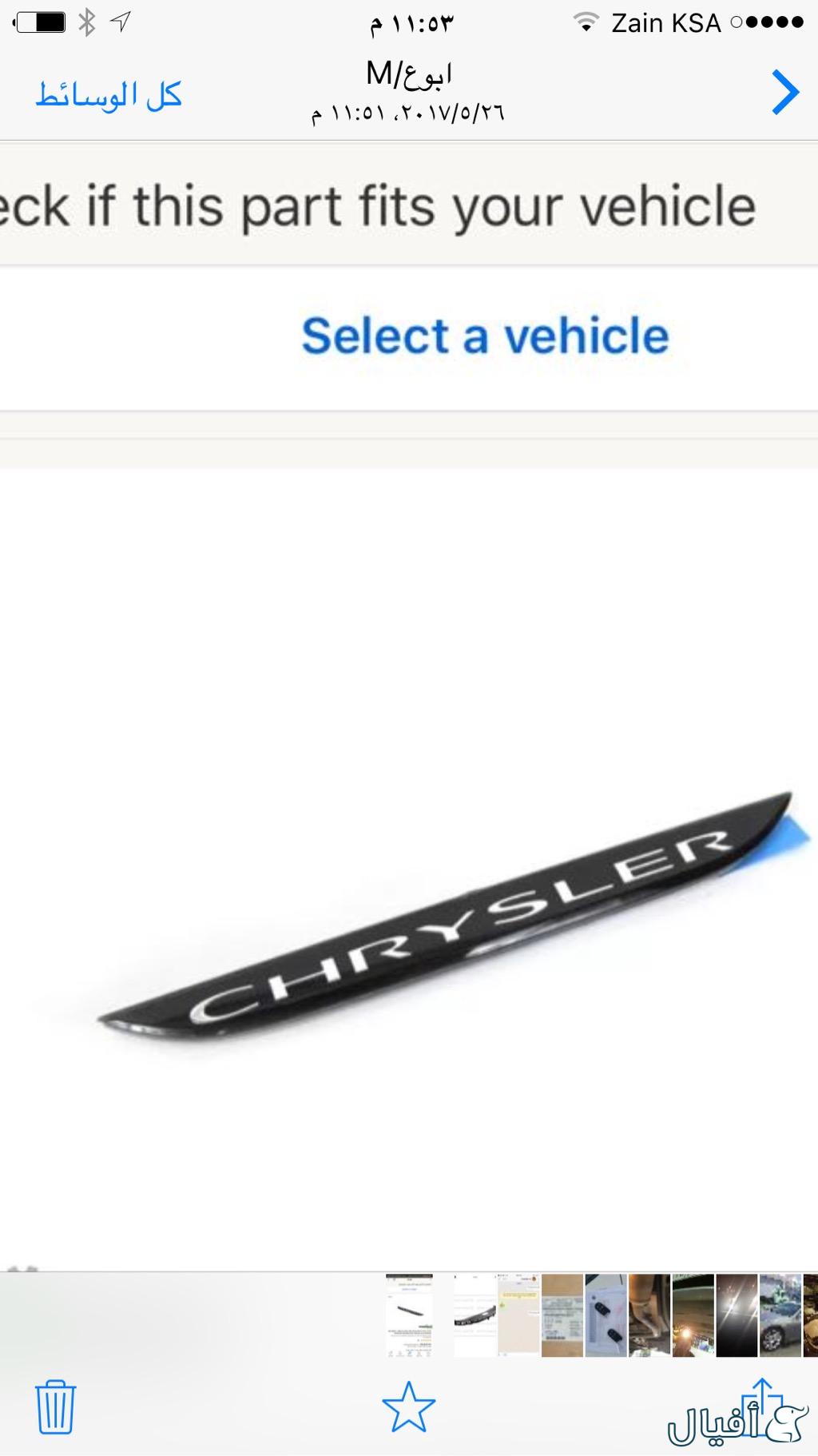Open all media (كل الوسائط)
Image resolution: width=818 pixels, height=1456 pixels.
tap(109, 94)
